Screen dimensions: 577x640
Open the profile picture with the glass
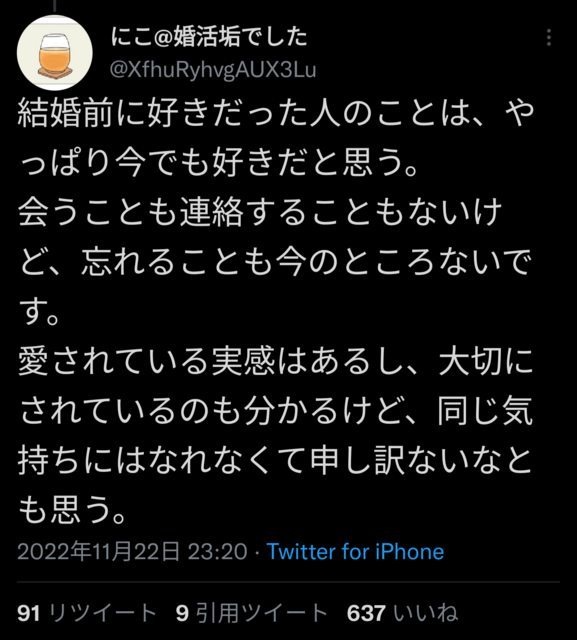coord(55,53)
